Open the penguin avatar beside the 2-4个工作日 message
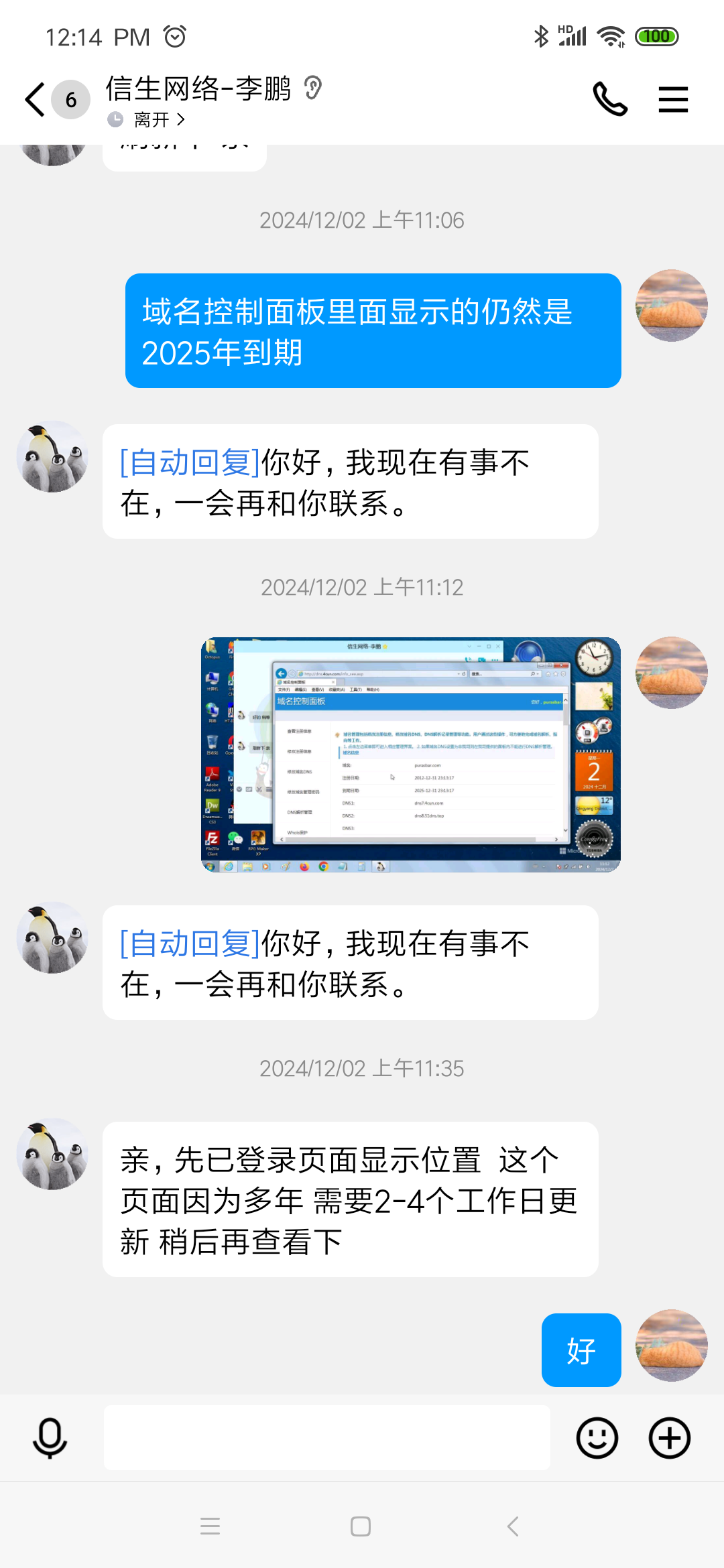The width and height of the screenshot is (724, 1568). (x=52, y=1154)
